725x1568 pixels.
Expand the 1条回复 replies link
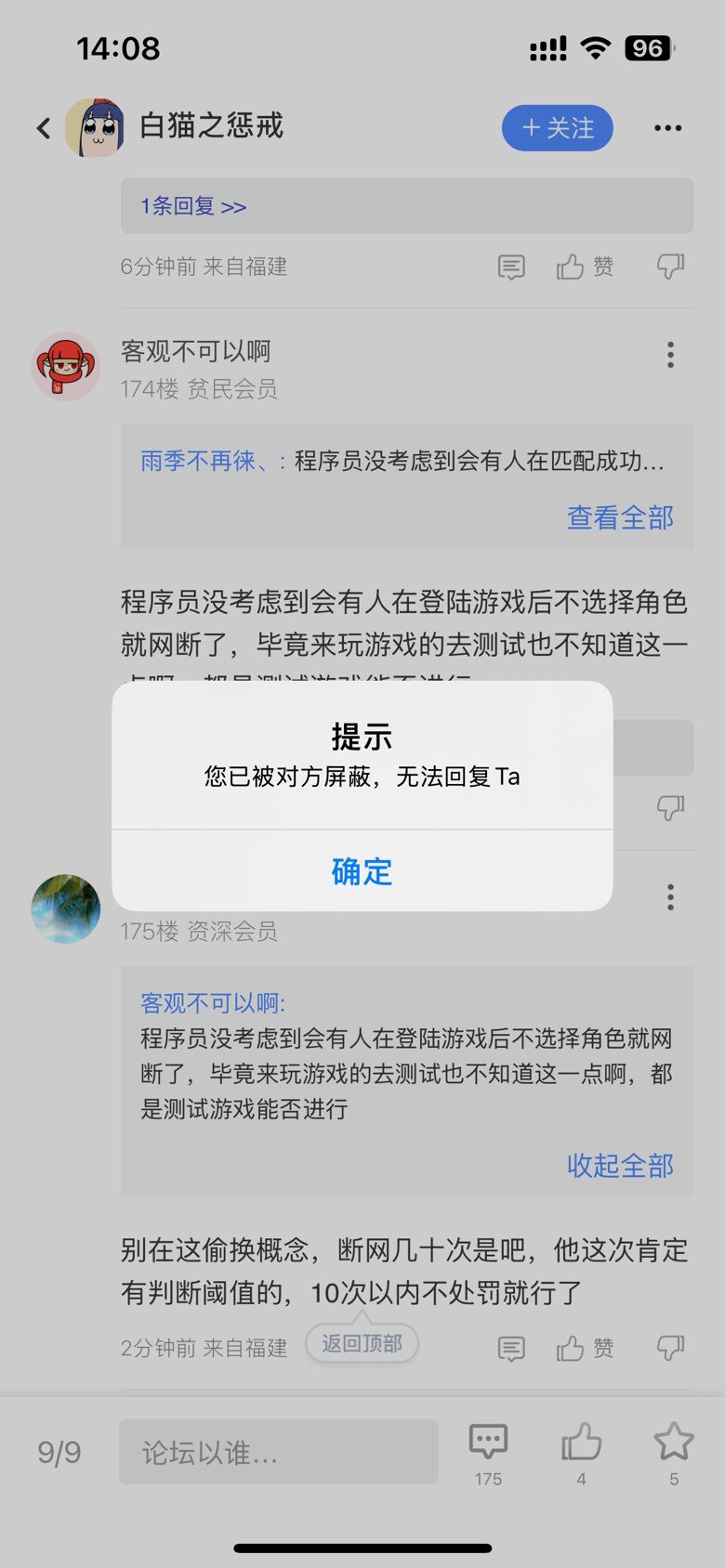pyautogui.click(x=193, y=206)
